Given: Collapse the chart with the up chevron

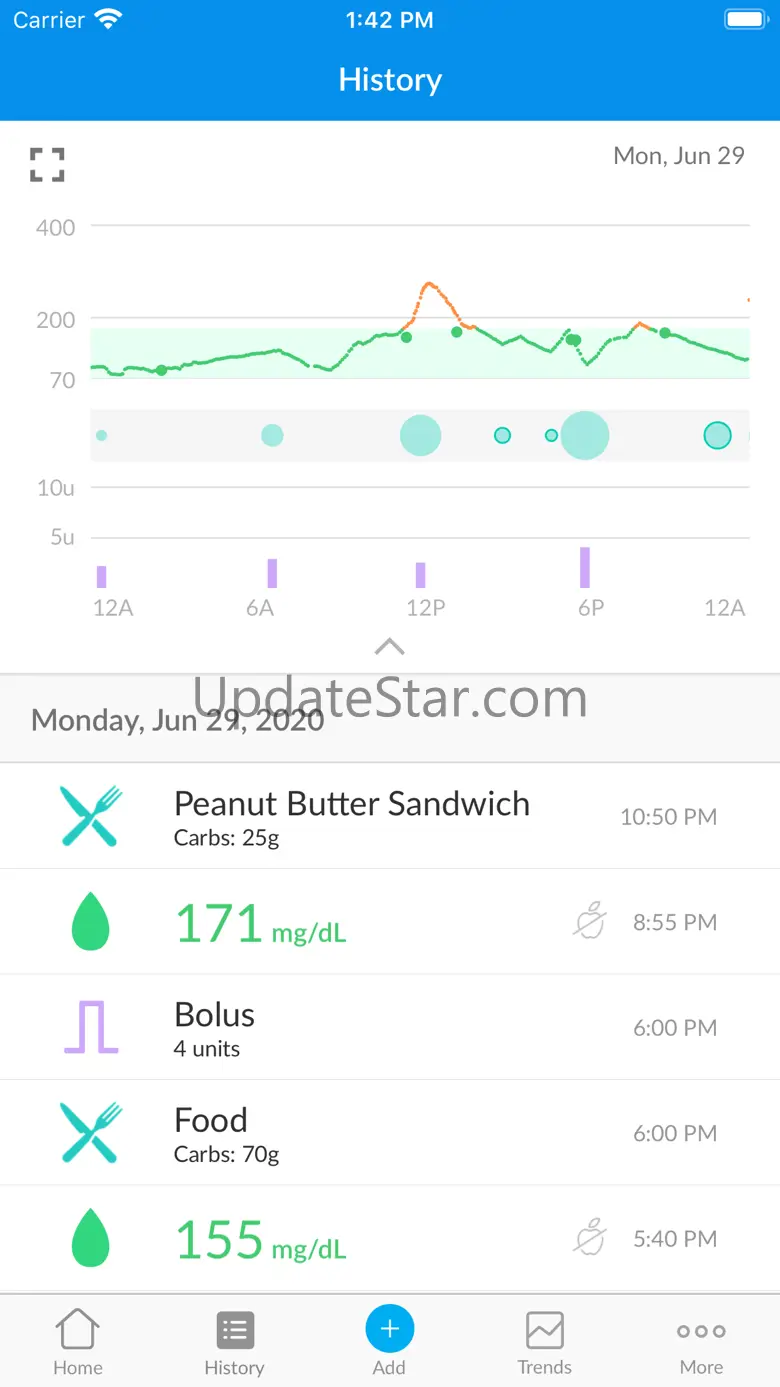Looking at the screenshot, I should tap(390, 646).
